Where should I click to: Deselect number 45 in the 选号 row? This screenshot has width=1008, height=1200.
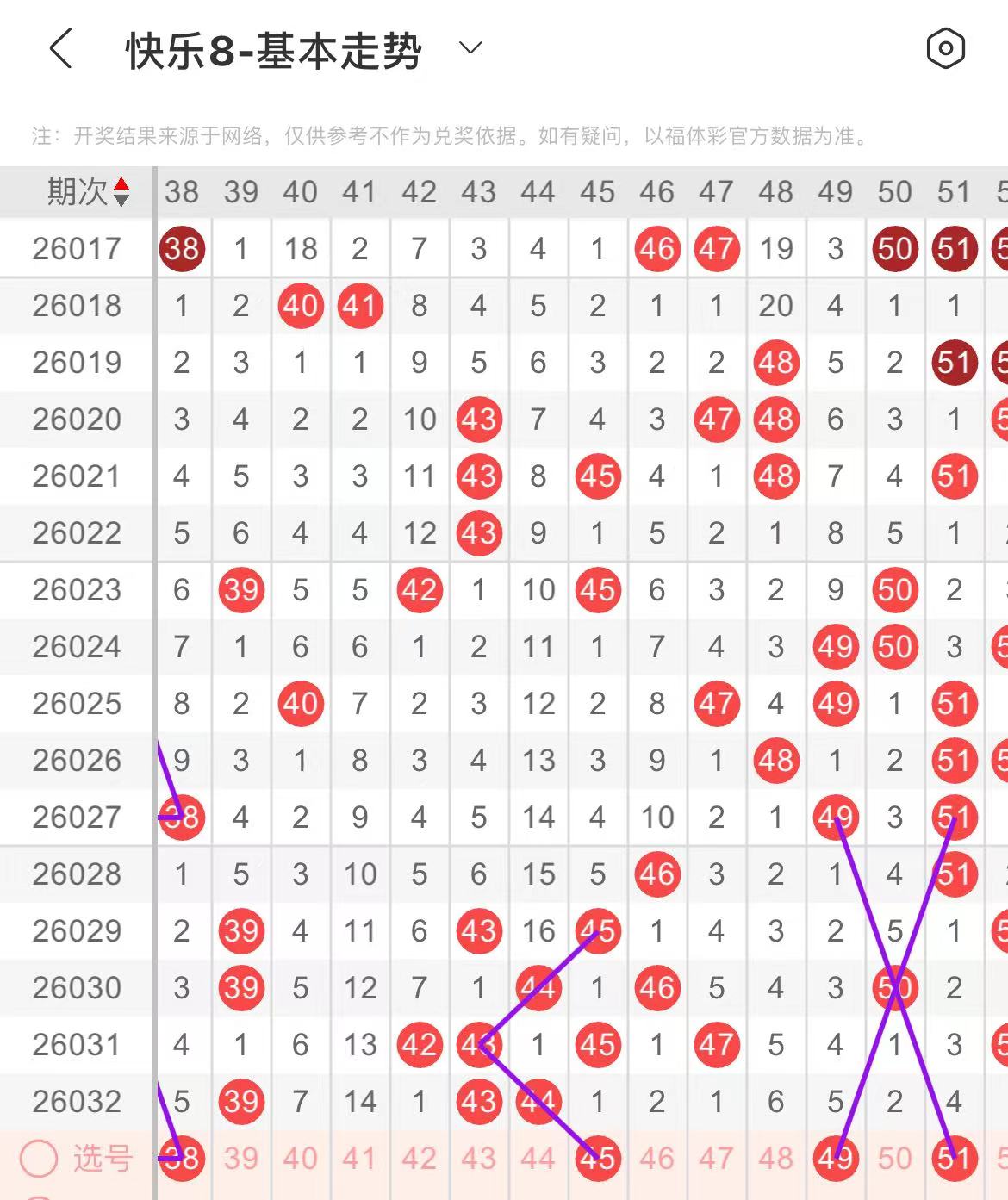click(597, 1159)
